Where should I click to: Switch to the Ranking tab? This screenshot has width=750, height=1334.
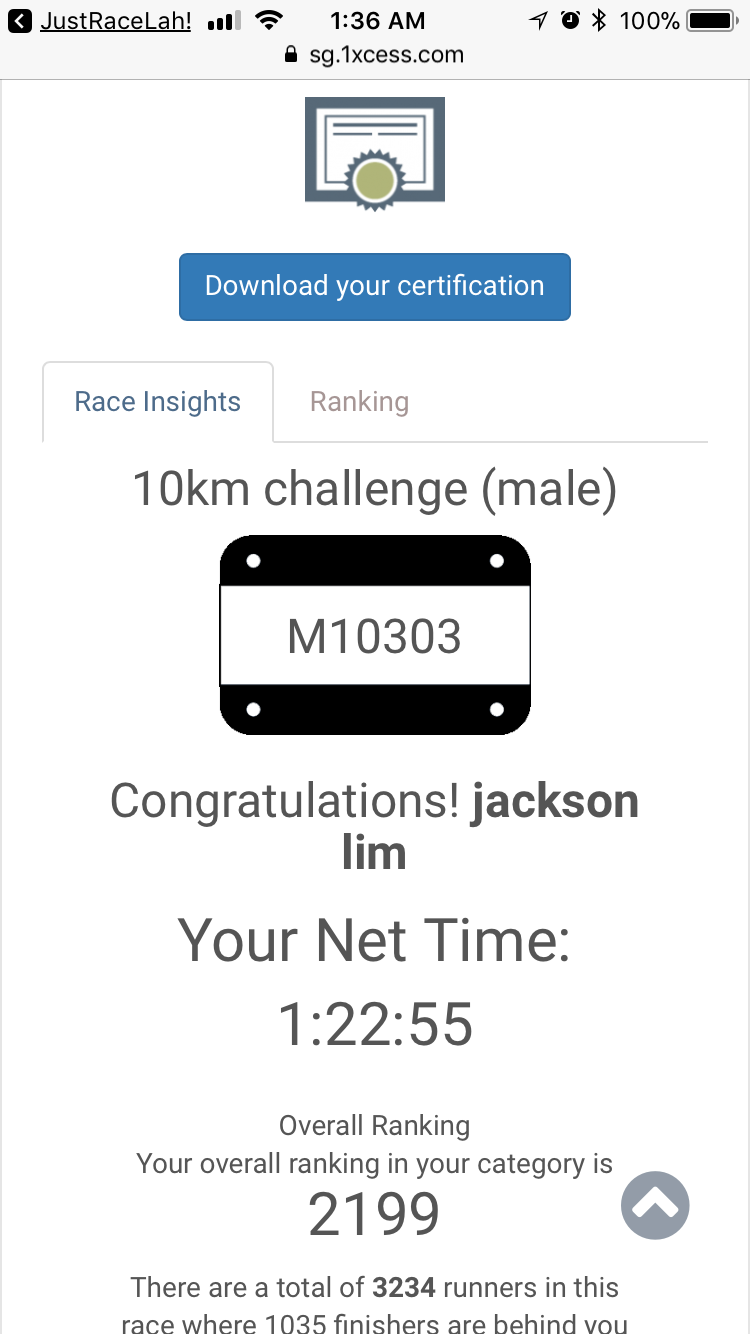click(x=359, y=402)
